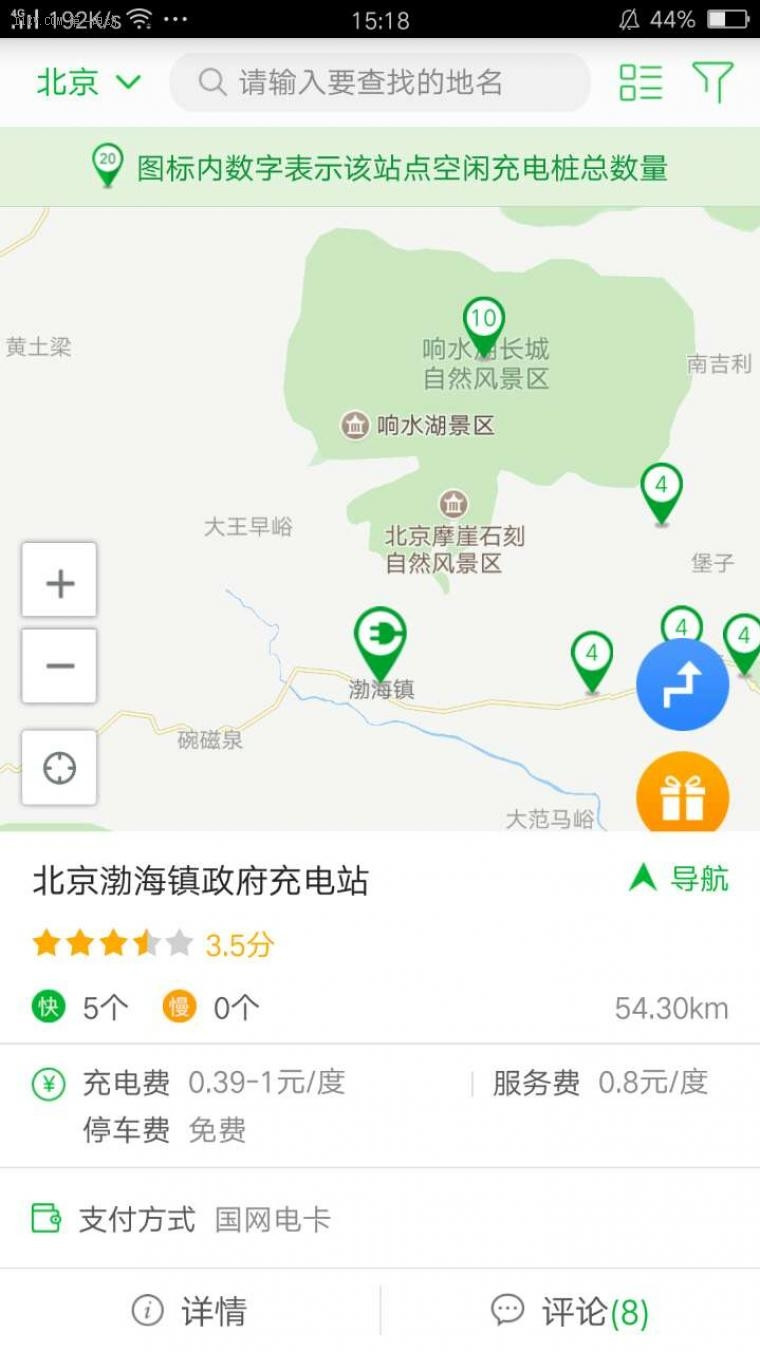Zoom out on the map
The image size is (760, 1352).
click(x=60, y=666)
